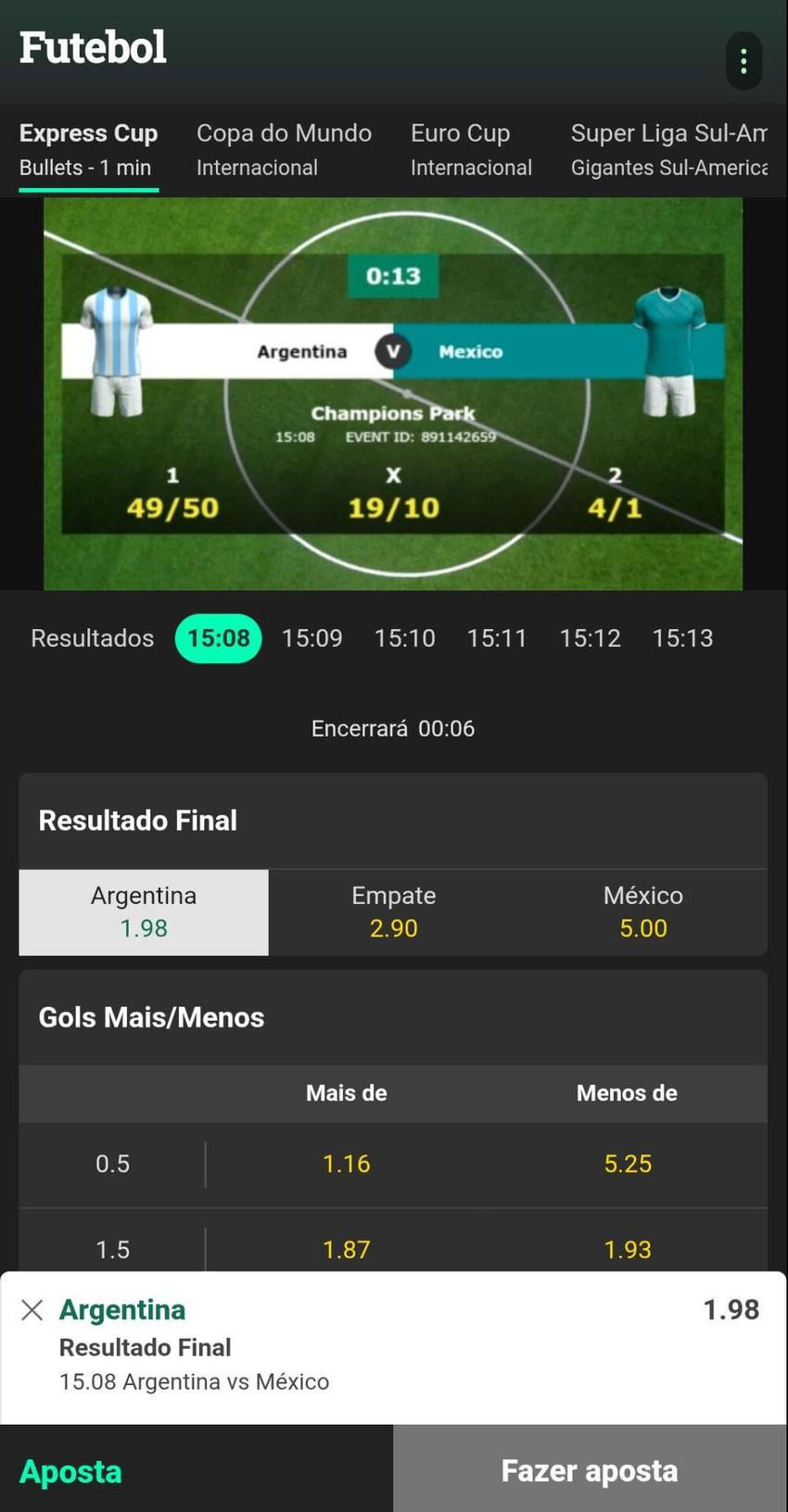Pick the 15:10 round
Screen dimensions: 788x1512
coord(404,637)
